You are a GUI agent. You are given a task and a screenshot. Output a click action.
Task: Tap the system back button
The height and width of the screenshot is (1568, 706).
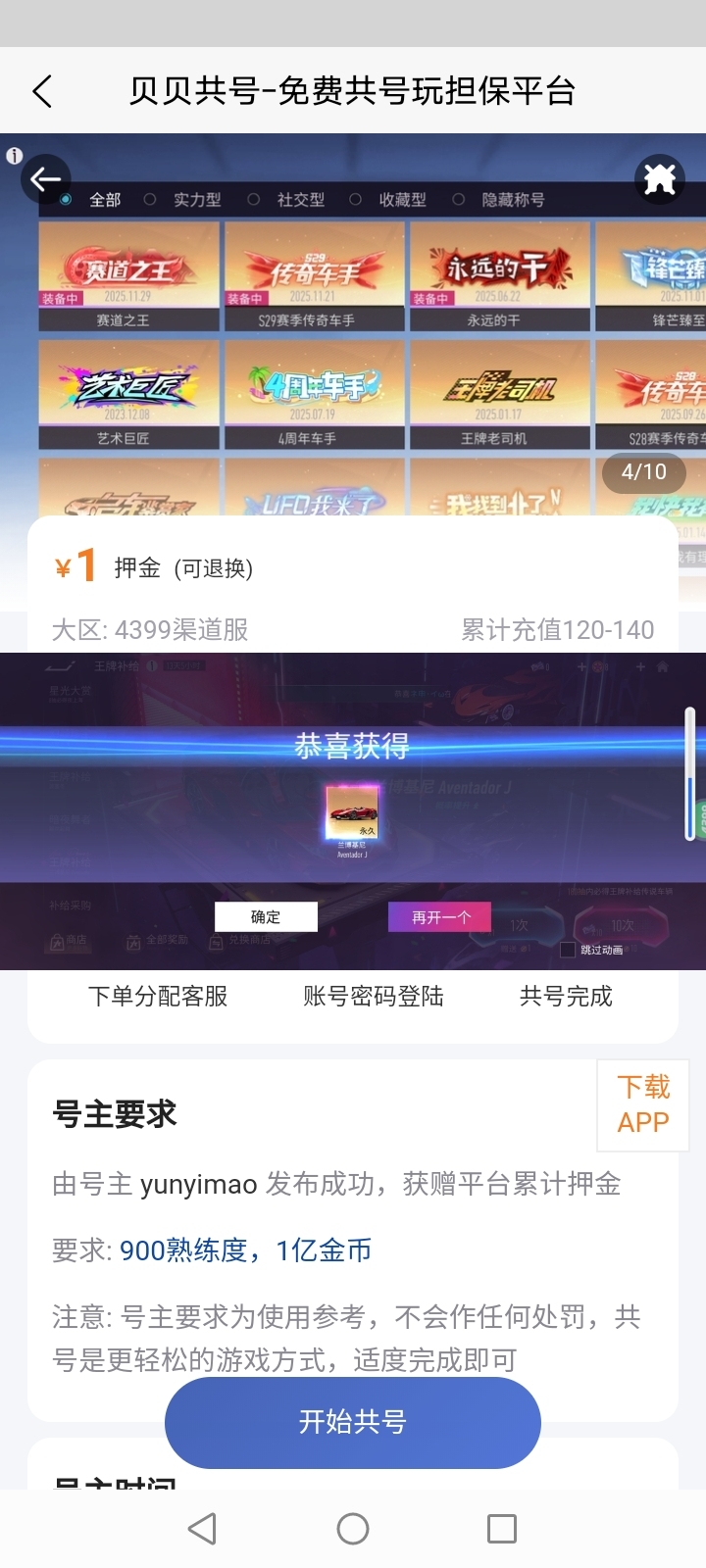202,1529
